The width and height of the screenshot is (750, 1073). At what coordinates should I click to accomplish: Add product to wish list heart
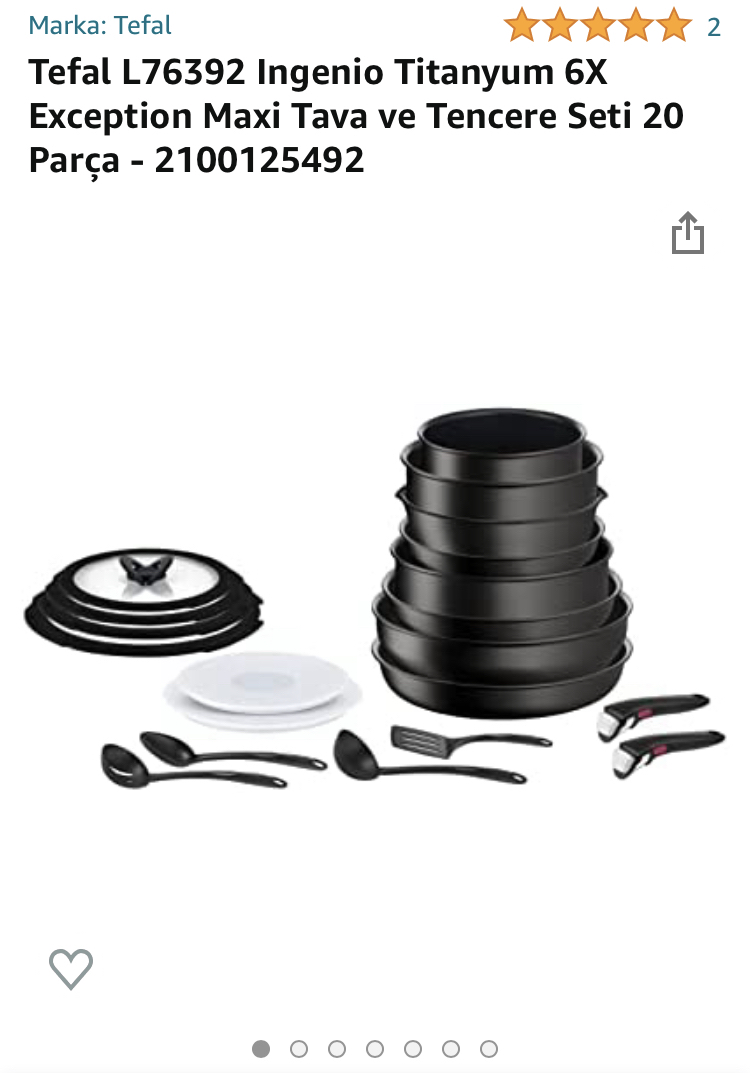pyautogui.click(x=71, y=968)
